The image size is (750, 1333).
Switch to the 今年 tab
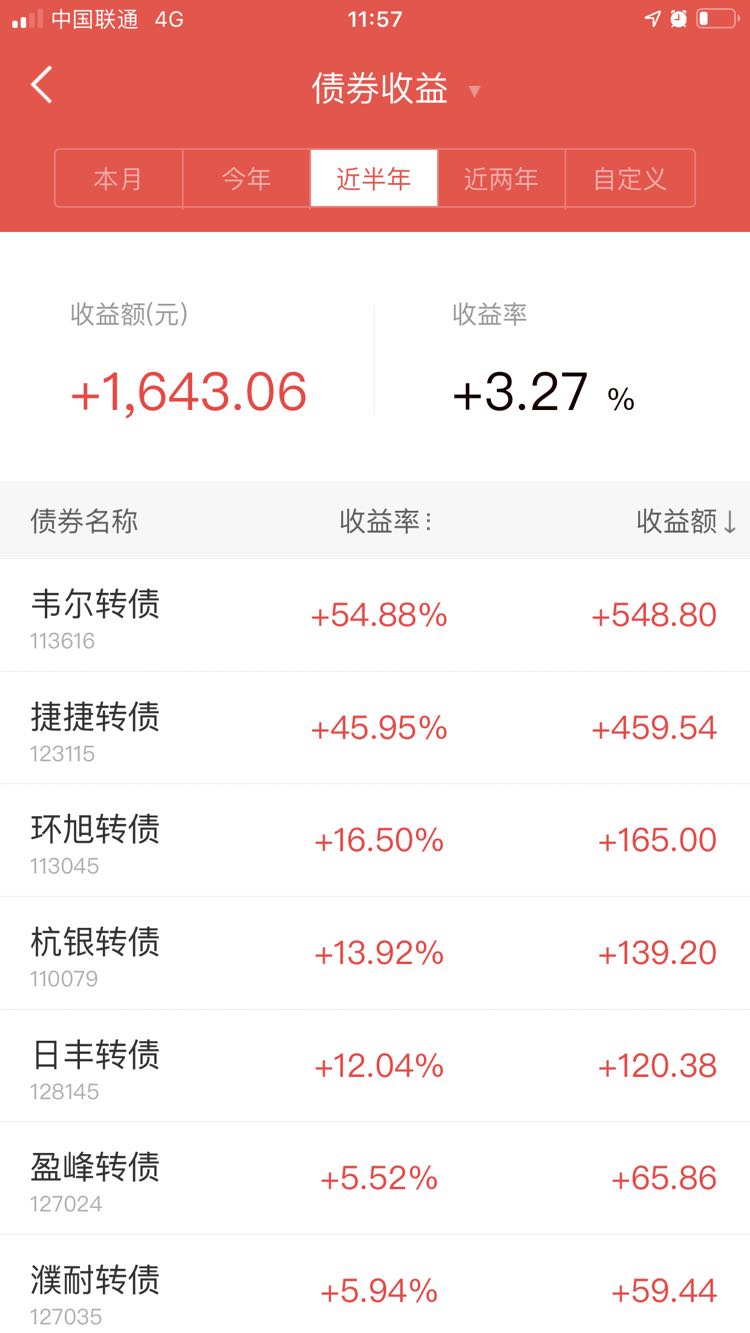pos(247,179)
